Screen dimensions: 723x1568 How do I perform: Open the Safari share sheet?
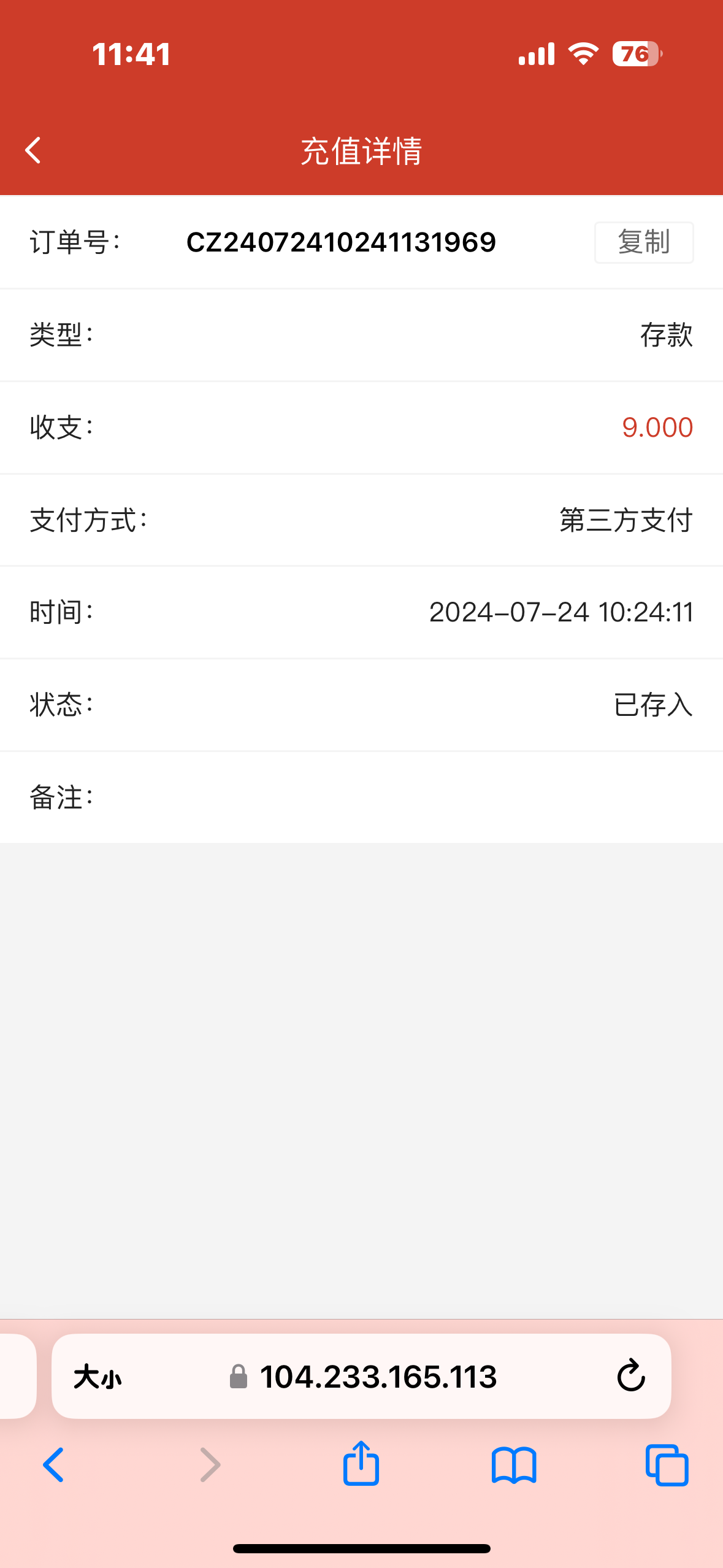(361, 1464)
